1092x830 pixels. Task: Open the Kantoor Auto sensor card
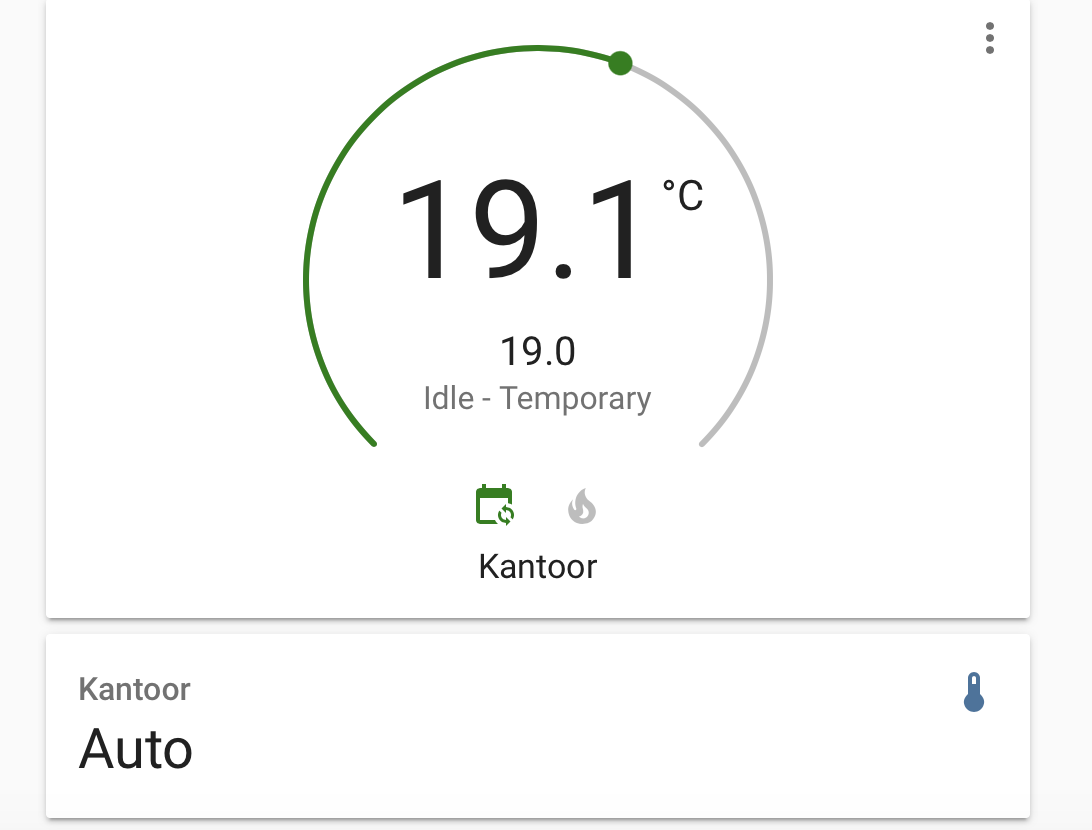pos(538,726)
